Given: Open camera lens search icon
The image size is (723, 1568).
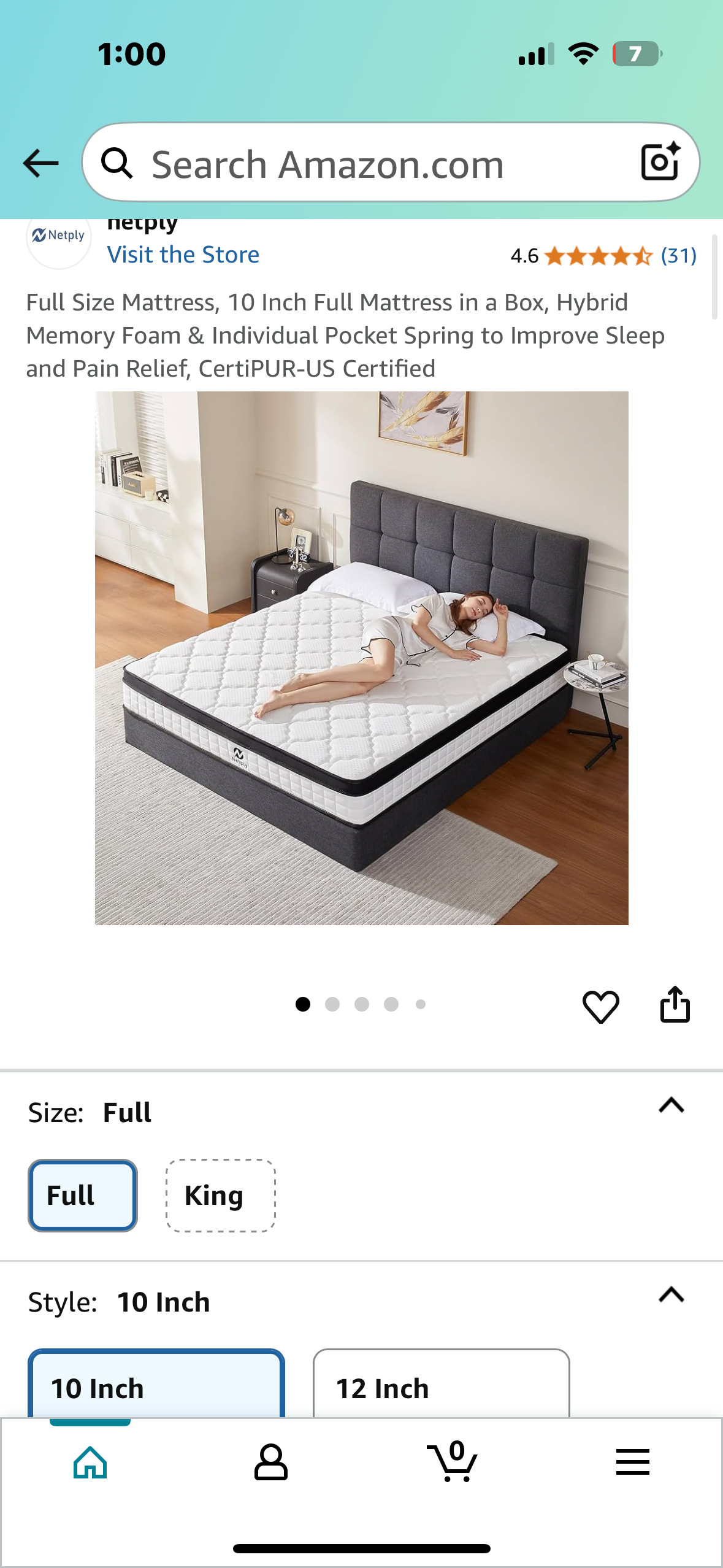Looking at the screenshot, I should pyautogui.click(x=660, y=163).
